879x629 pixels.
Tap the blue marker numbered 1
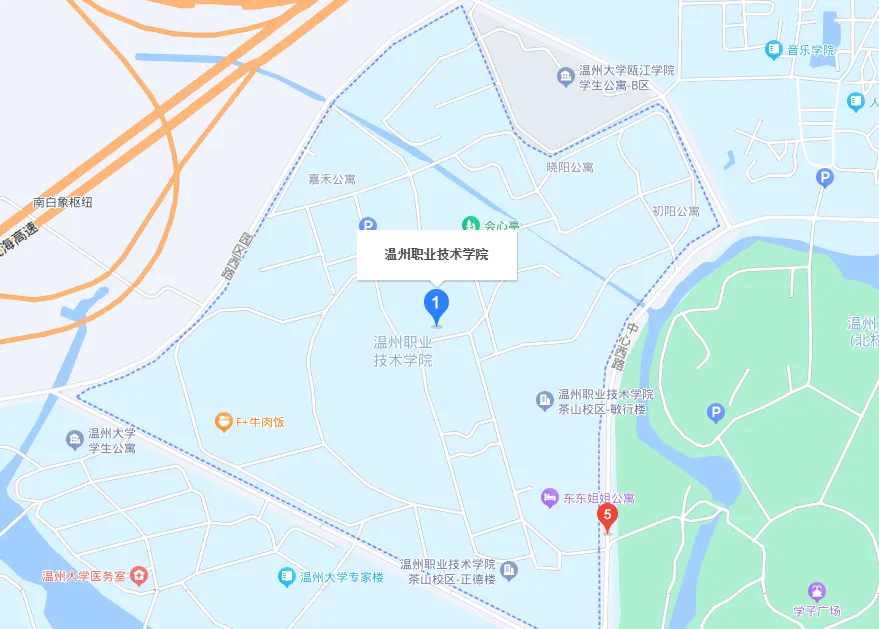click(x=436, y=304)
